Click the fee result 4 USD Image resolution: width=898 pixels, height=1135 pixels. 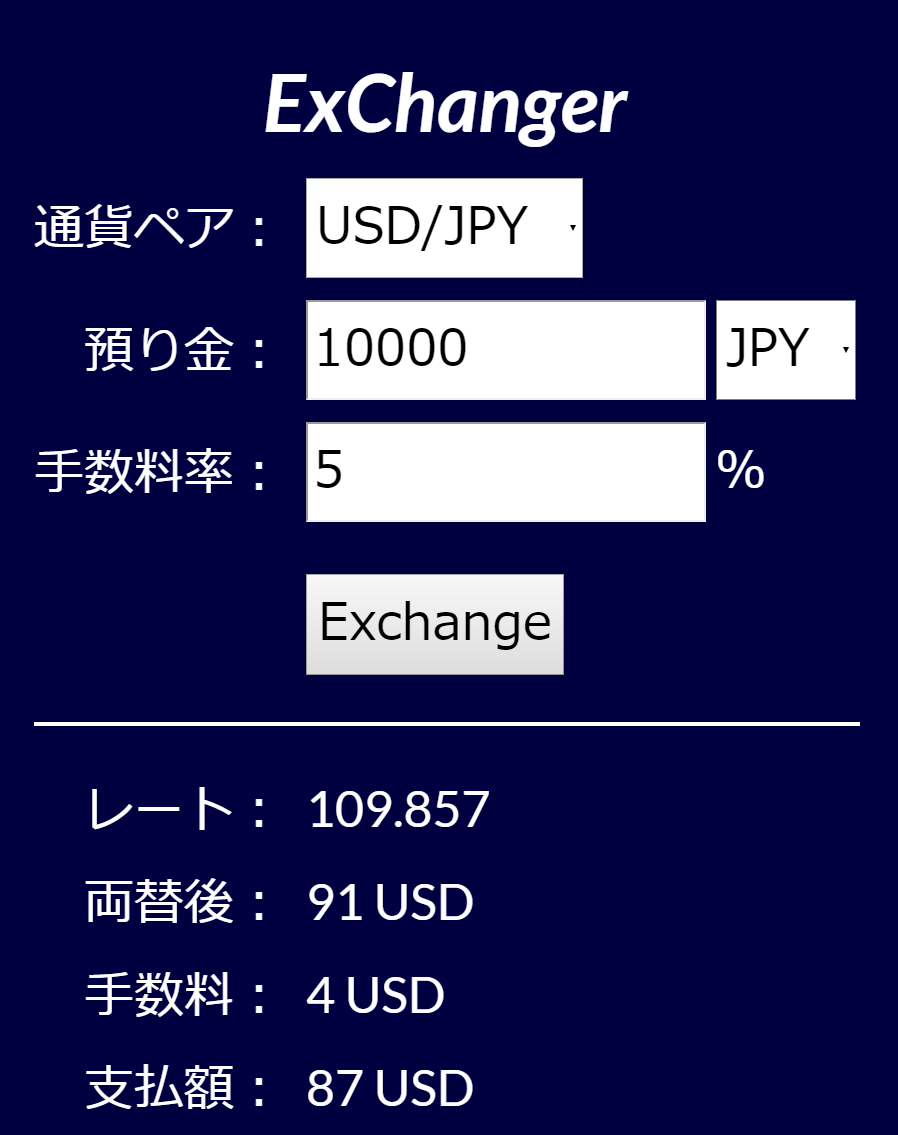pos(377,993)
